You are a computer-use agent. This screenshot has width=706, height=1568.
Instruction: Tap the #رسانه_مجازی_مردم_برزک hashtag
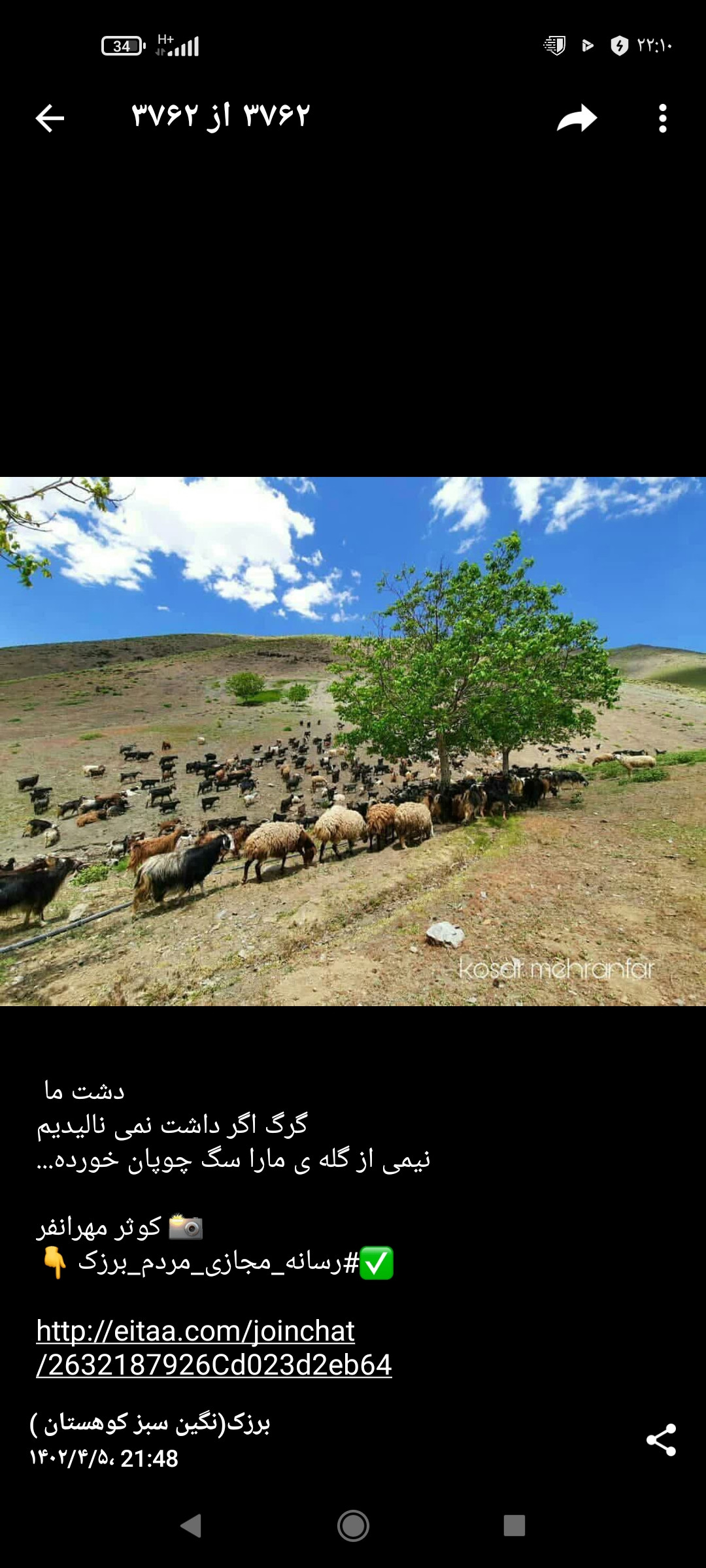click(219, 1262)
